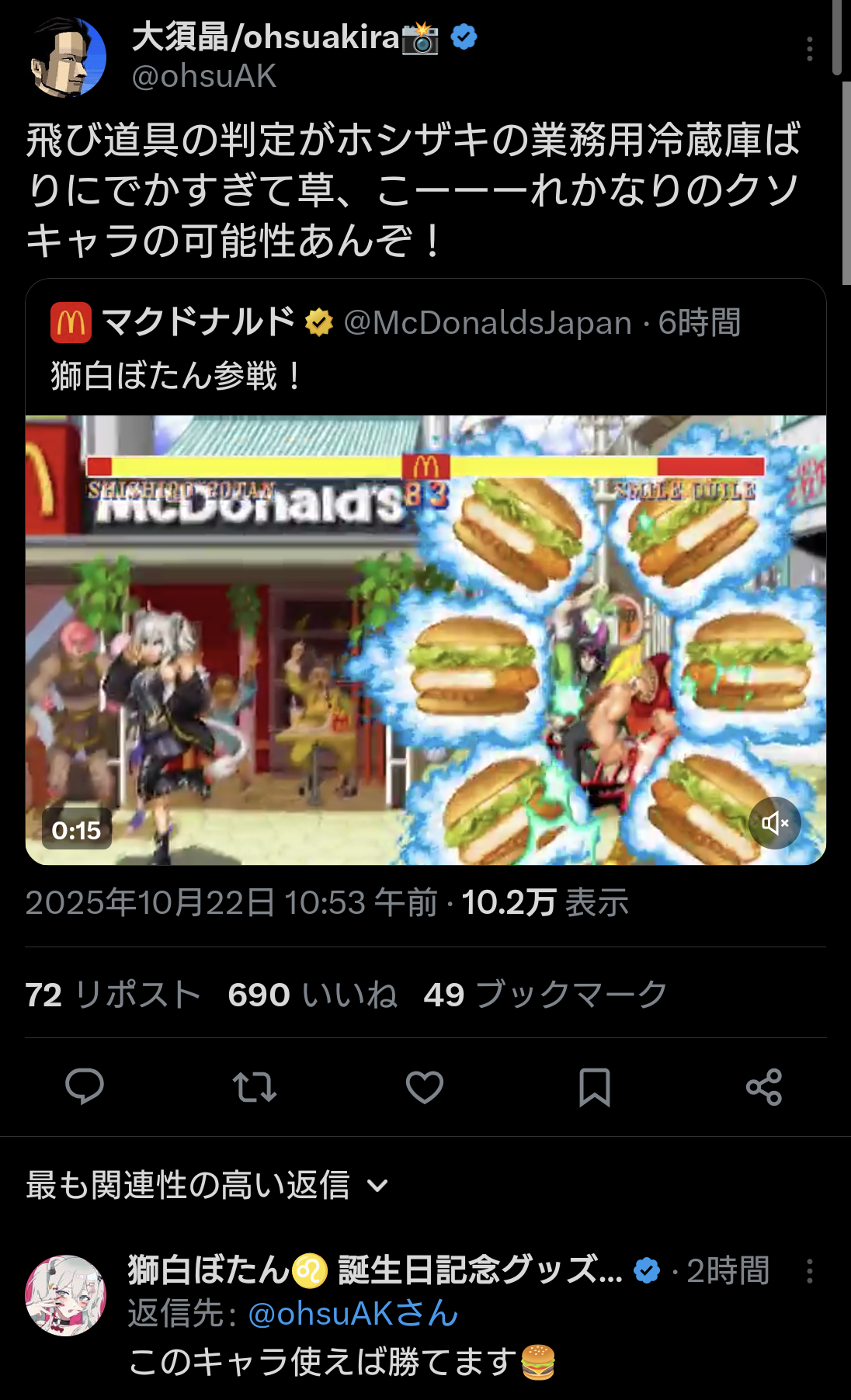Share this post

(x=764, y=1086)
